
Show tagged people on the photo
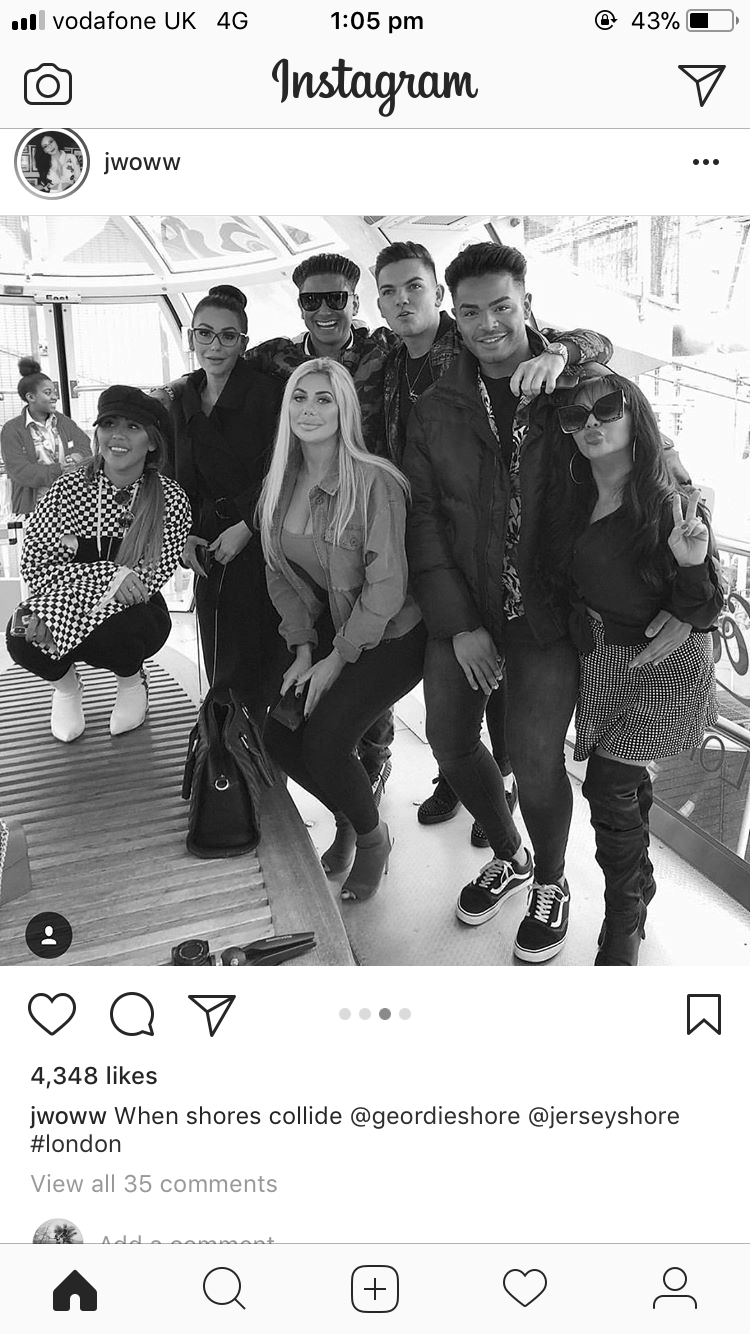tap(49, 936)
